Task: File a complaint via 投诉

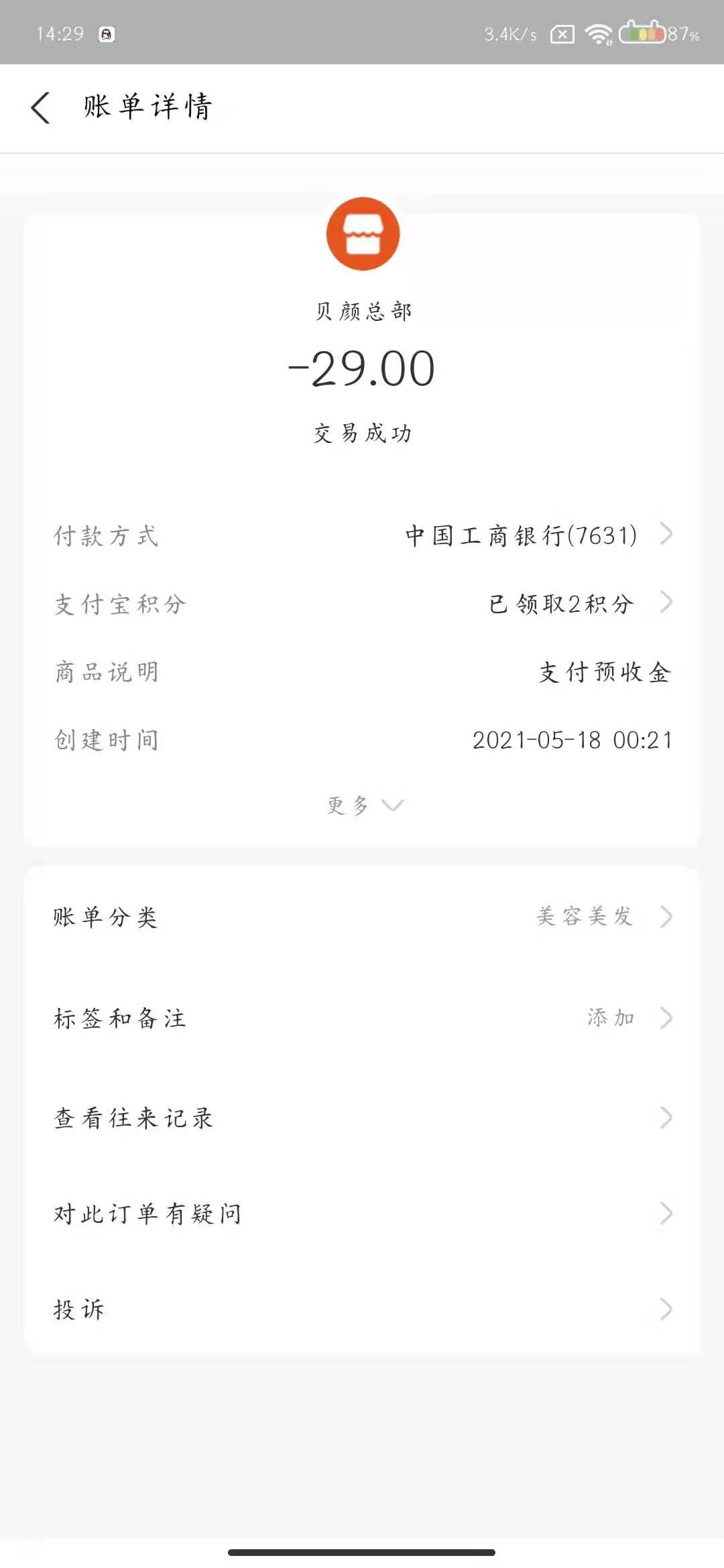Action: 362,1309
